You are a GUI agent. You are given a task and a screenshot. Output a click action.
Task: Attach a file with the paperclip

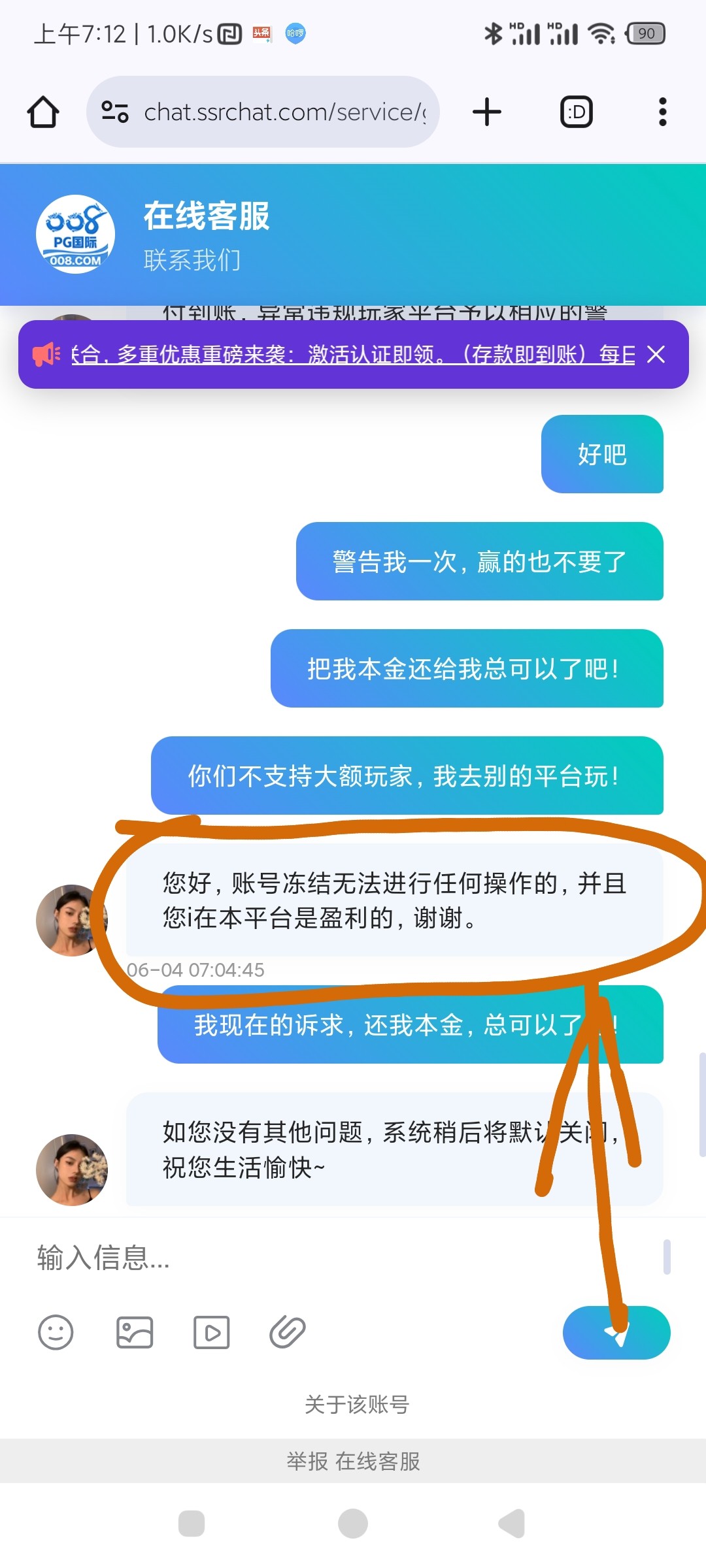pyautogui.click(x=288, y=1332)
